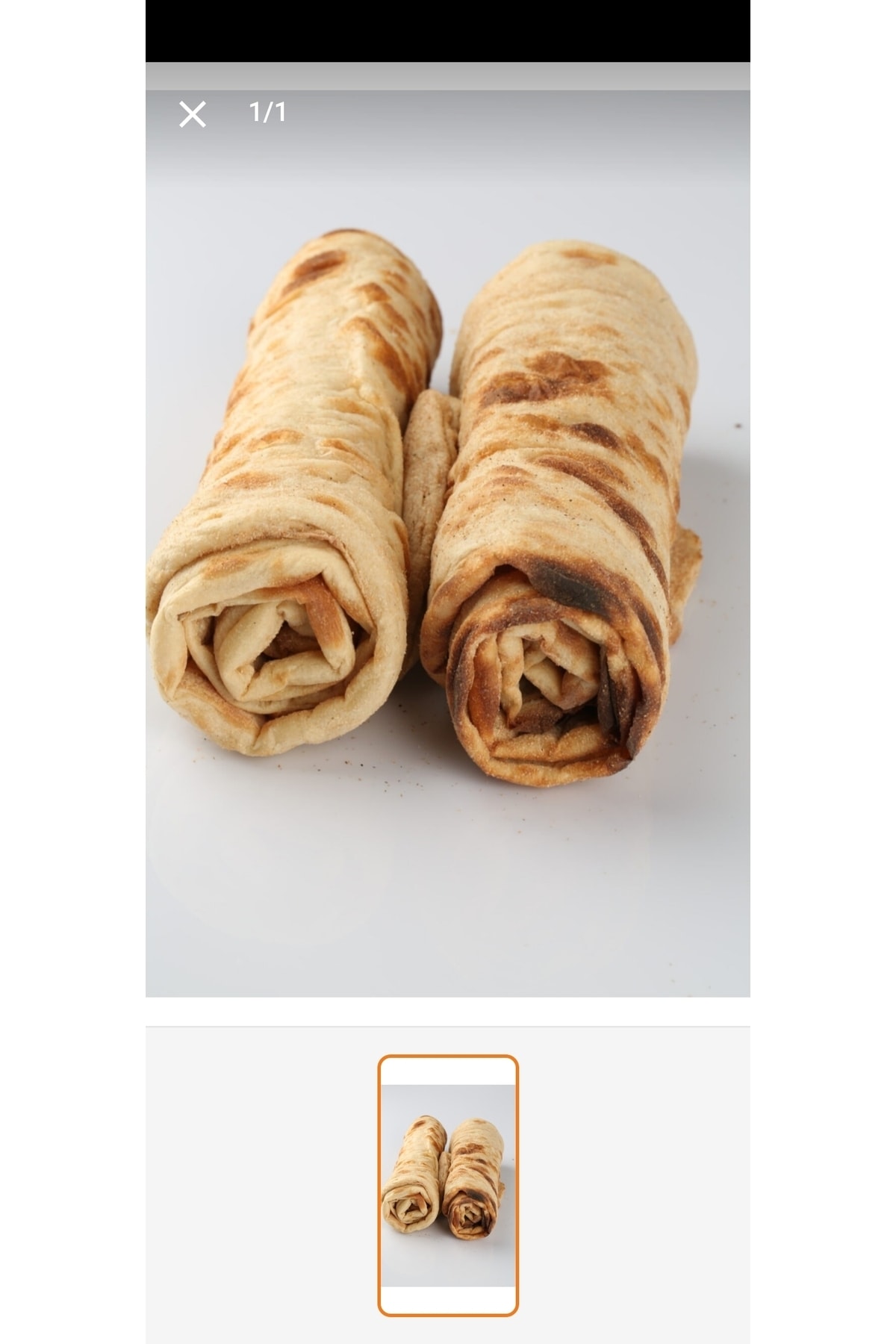896x1344 pixels.
Task: Select the highlighted bread roll thumbnail
Action: tap(448, 1185)
